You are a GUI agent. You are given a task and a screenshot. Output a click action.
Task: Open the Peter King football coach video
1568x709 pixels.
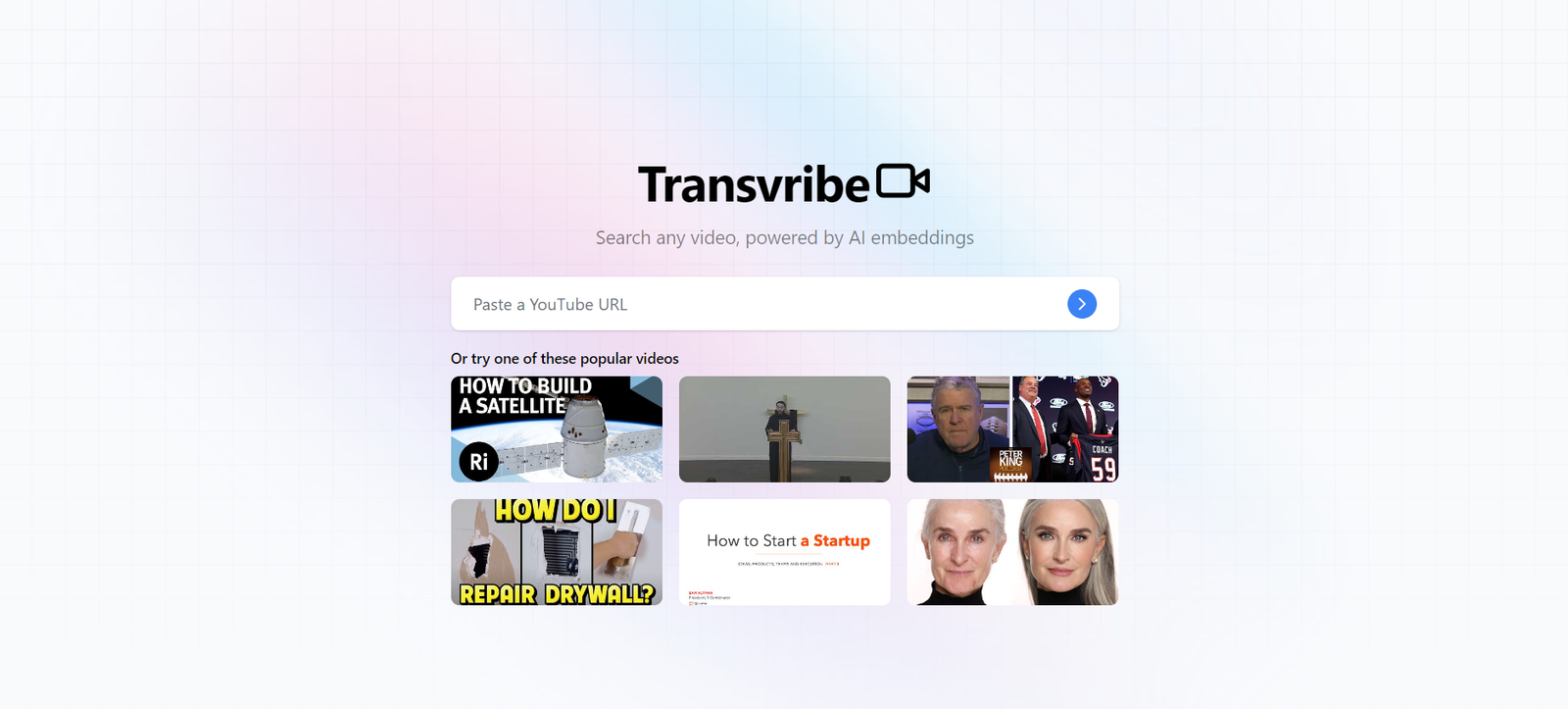[1012, 430]
